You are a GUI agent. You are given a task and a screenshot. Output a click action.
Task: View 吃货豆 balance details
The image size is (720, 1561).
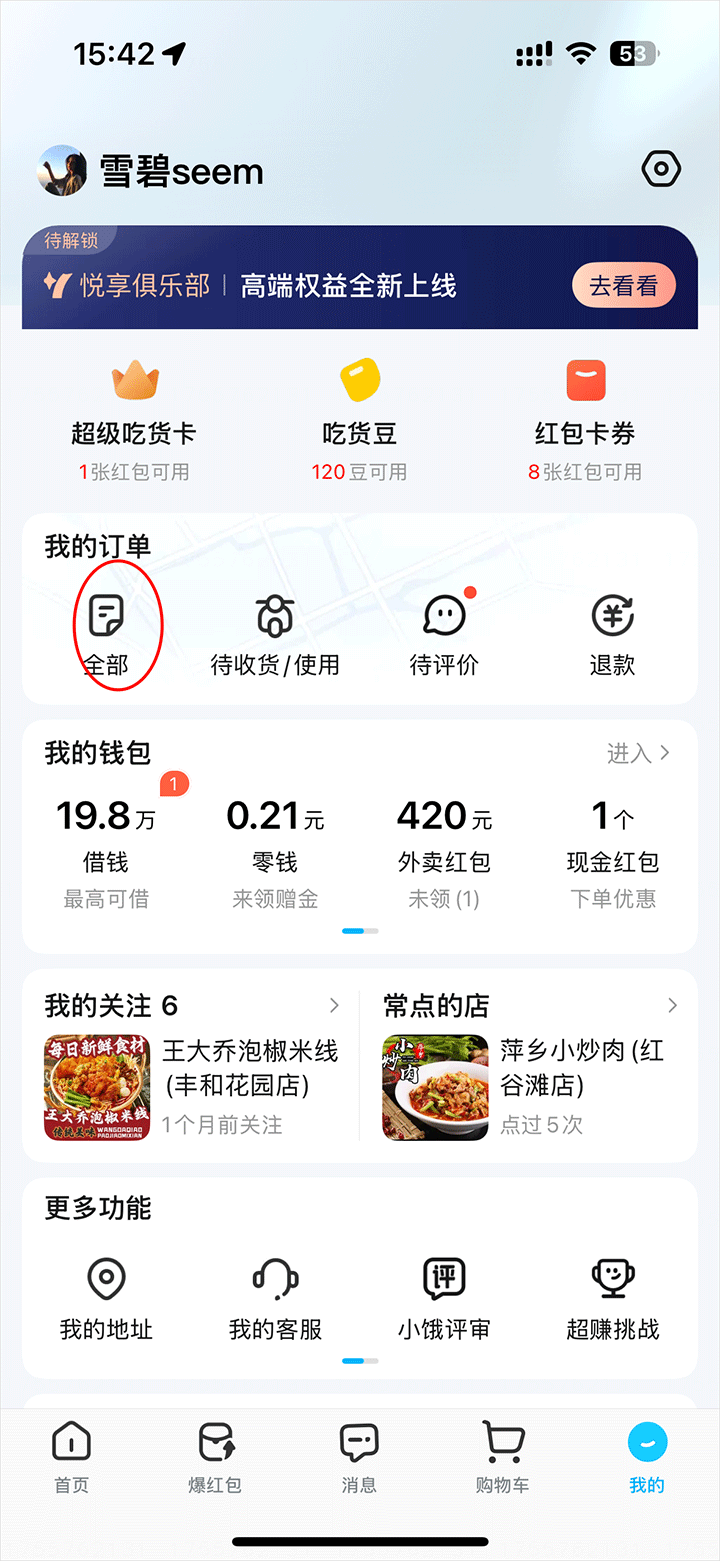pos(359,418)
